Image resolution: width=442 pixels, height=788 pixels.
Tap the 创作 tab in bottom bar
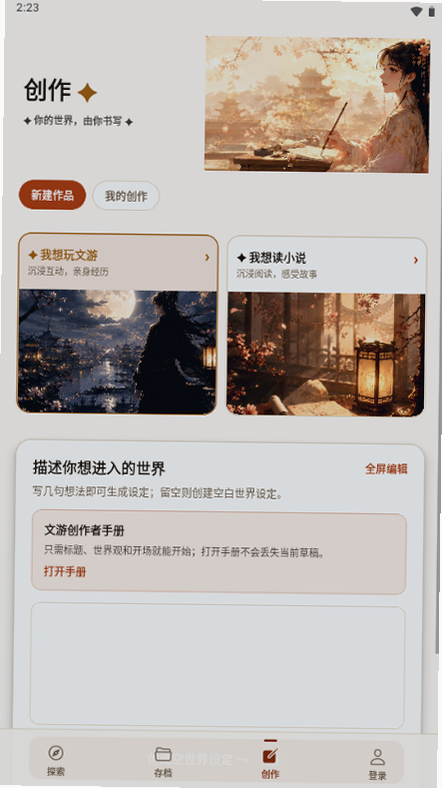(270, 761)
